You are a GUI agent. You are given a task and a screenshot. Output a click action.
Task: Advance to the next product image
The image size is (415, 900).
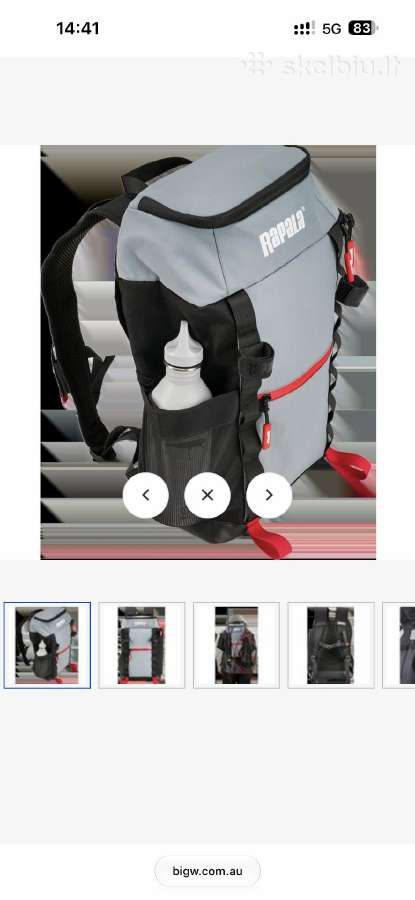269,495
